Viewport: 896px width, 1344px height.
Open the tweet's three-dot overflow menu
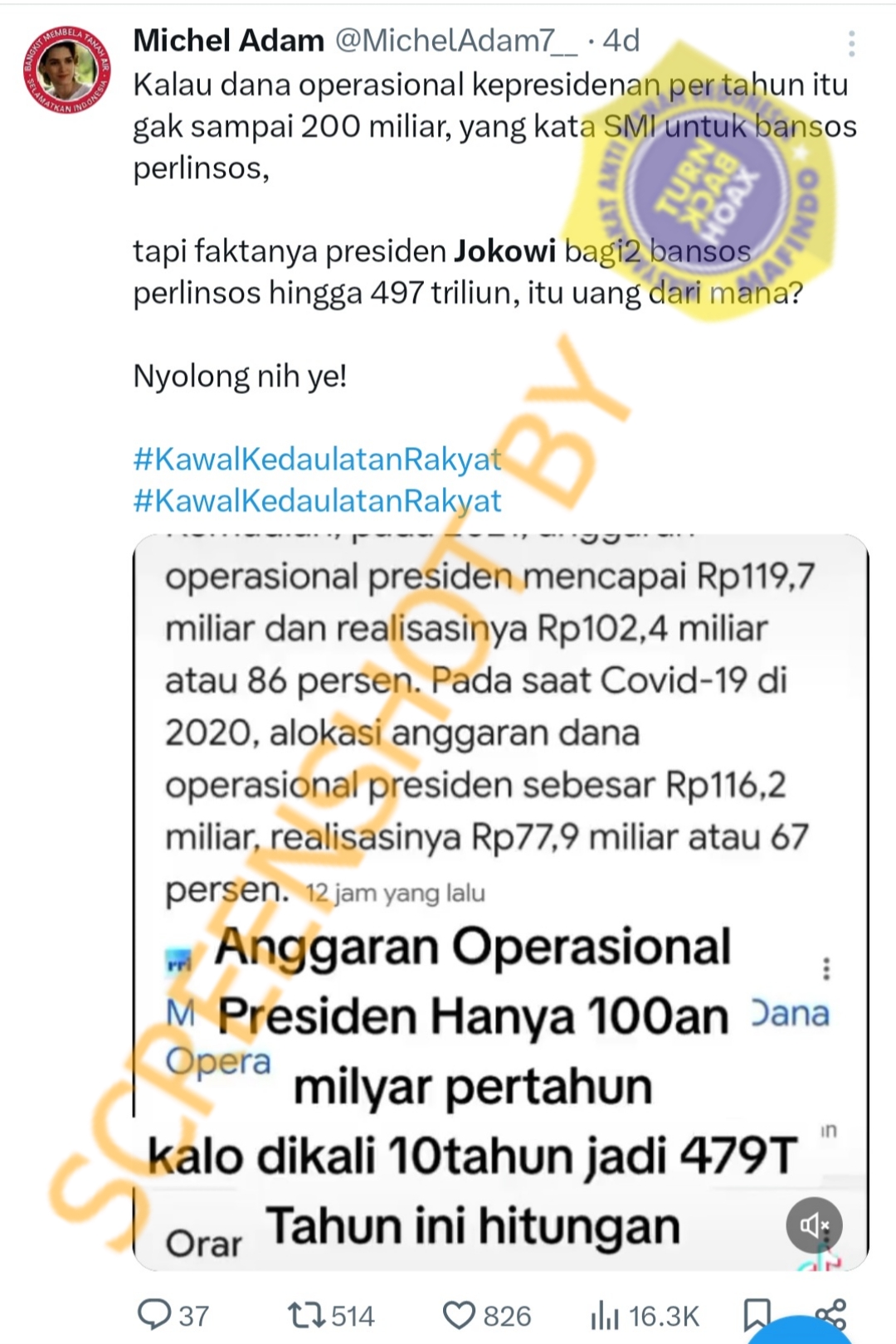[x=851, y=44]
